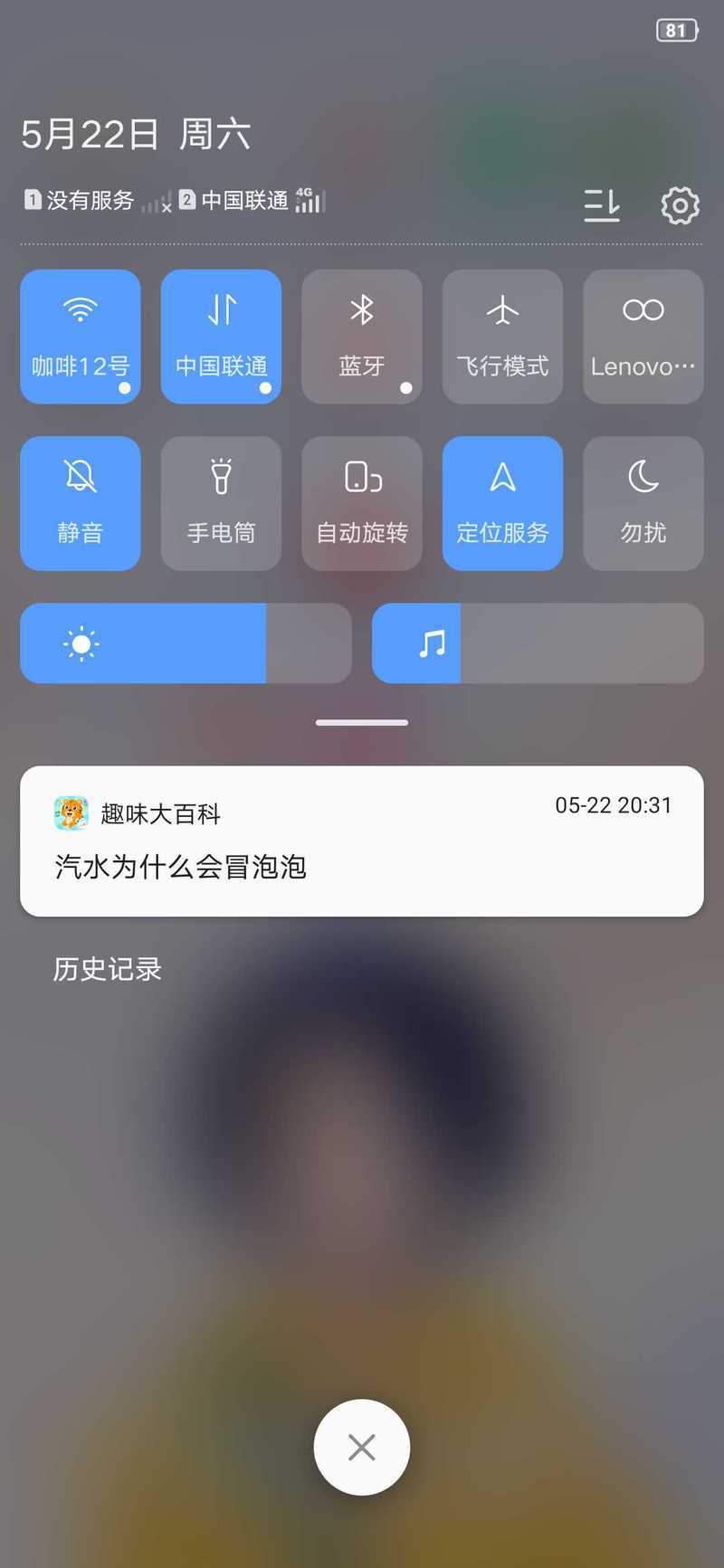
Task: Open the settings gear icon
Action: 680,205
